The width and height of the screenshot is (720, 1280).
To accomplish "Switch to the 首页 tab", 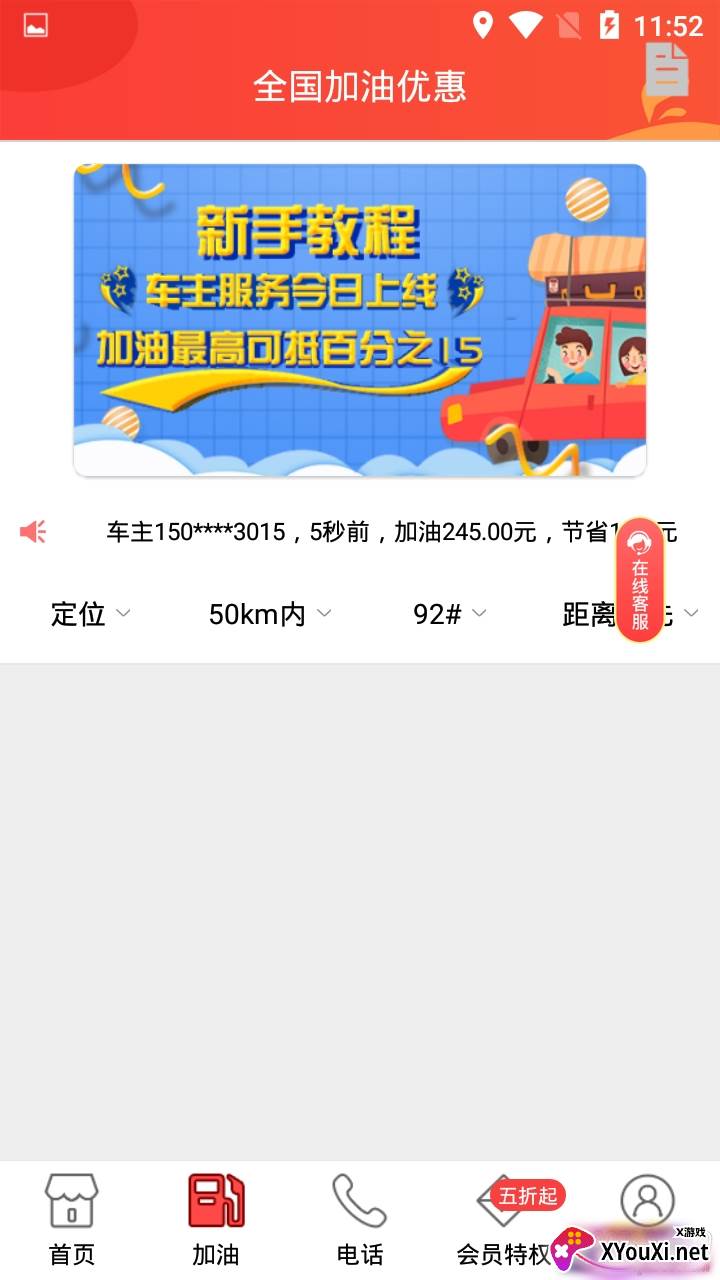I will coord(72,1220).
